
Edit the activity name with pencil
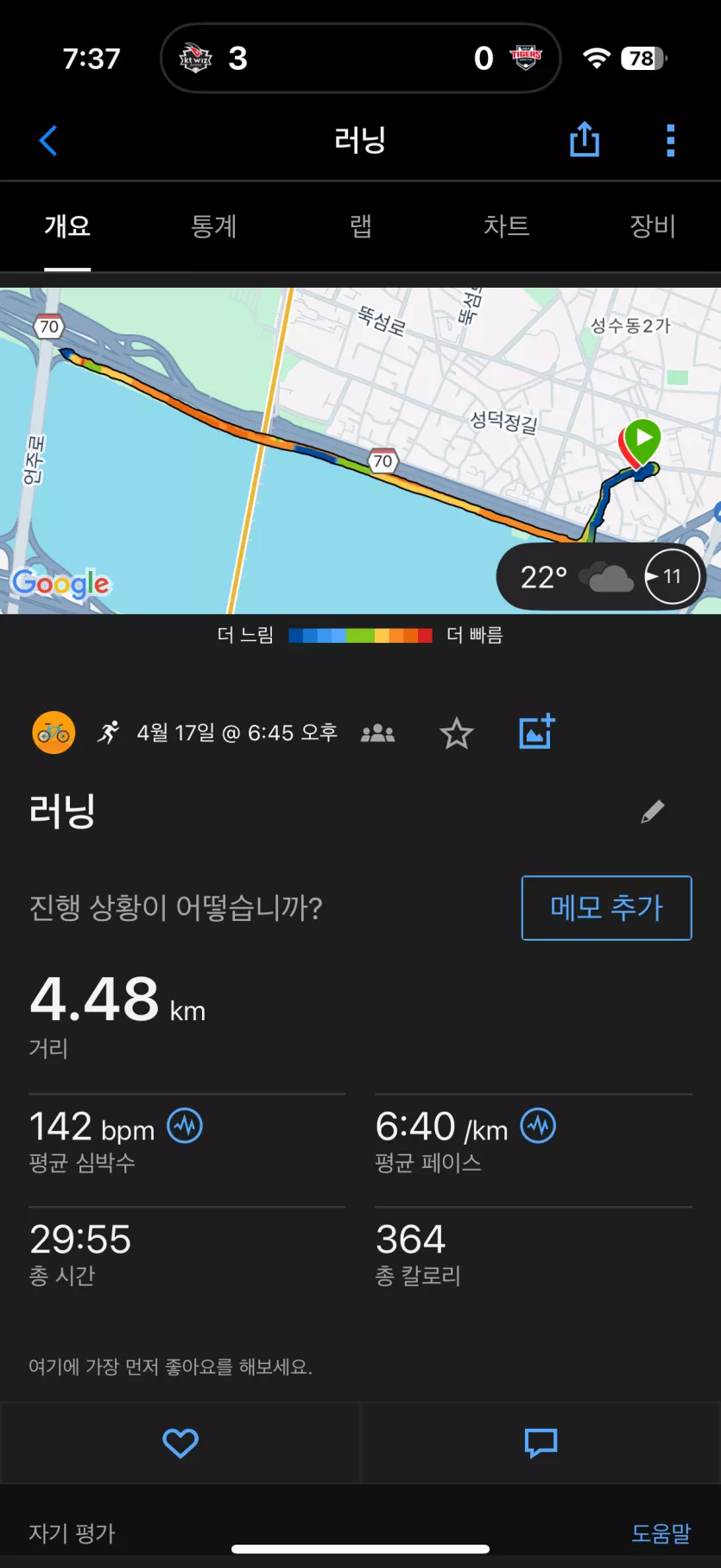(x=653, y=811)
